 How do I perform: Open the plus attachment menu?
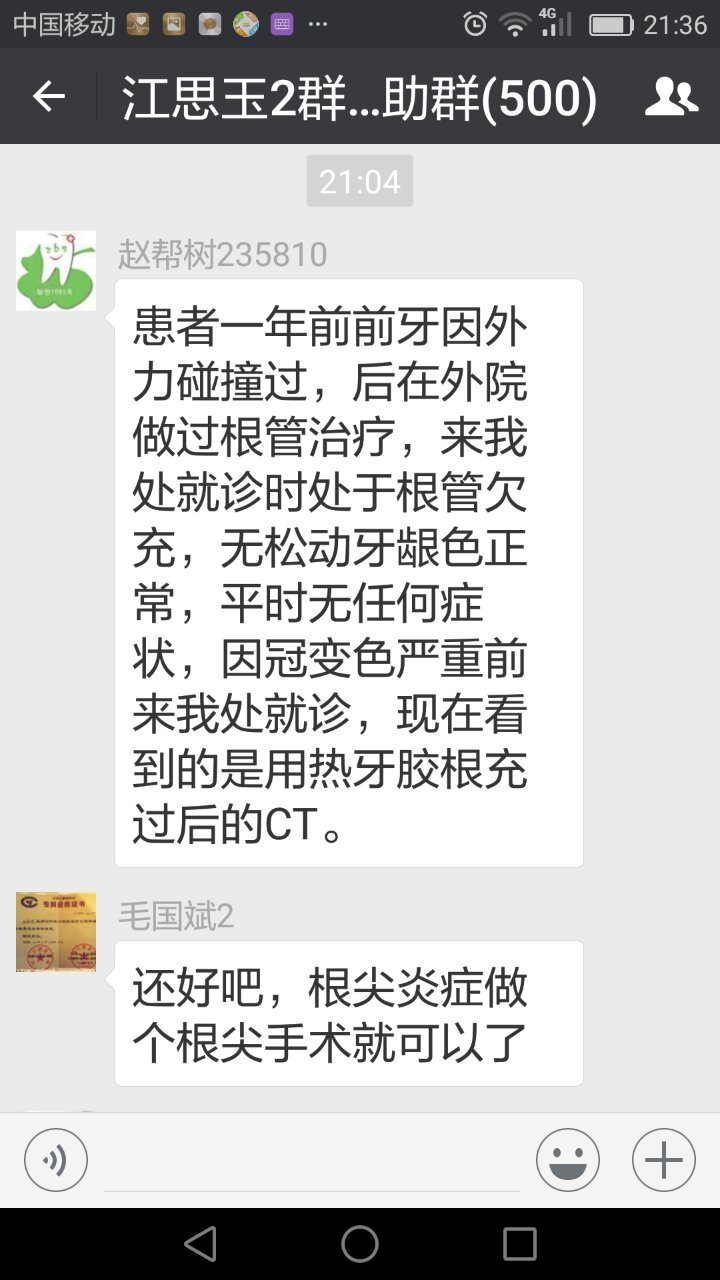pyautogui.click(x=664, y=1160)
